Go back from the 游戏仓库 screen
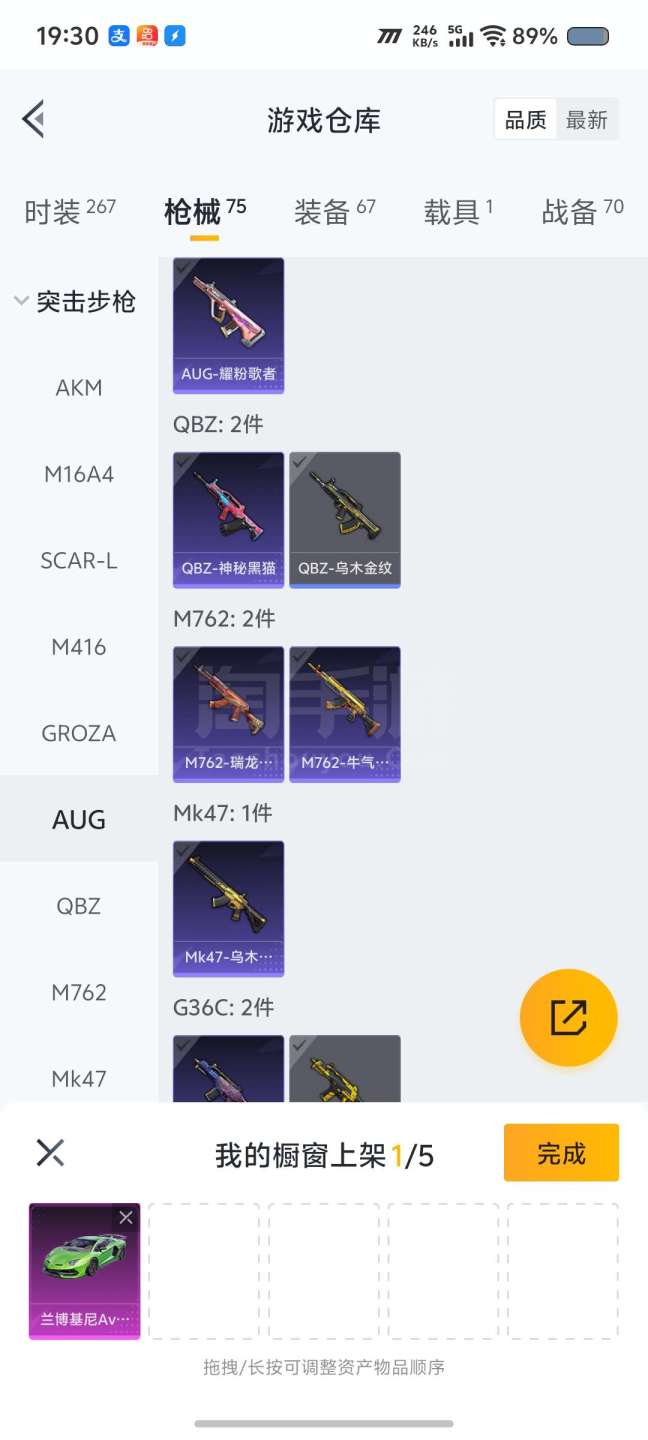 click(x=34, y=119)
